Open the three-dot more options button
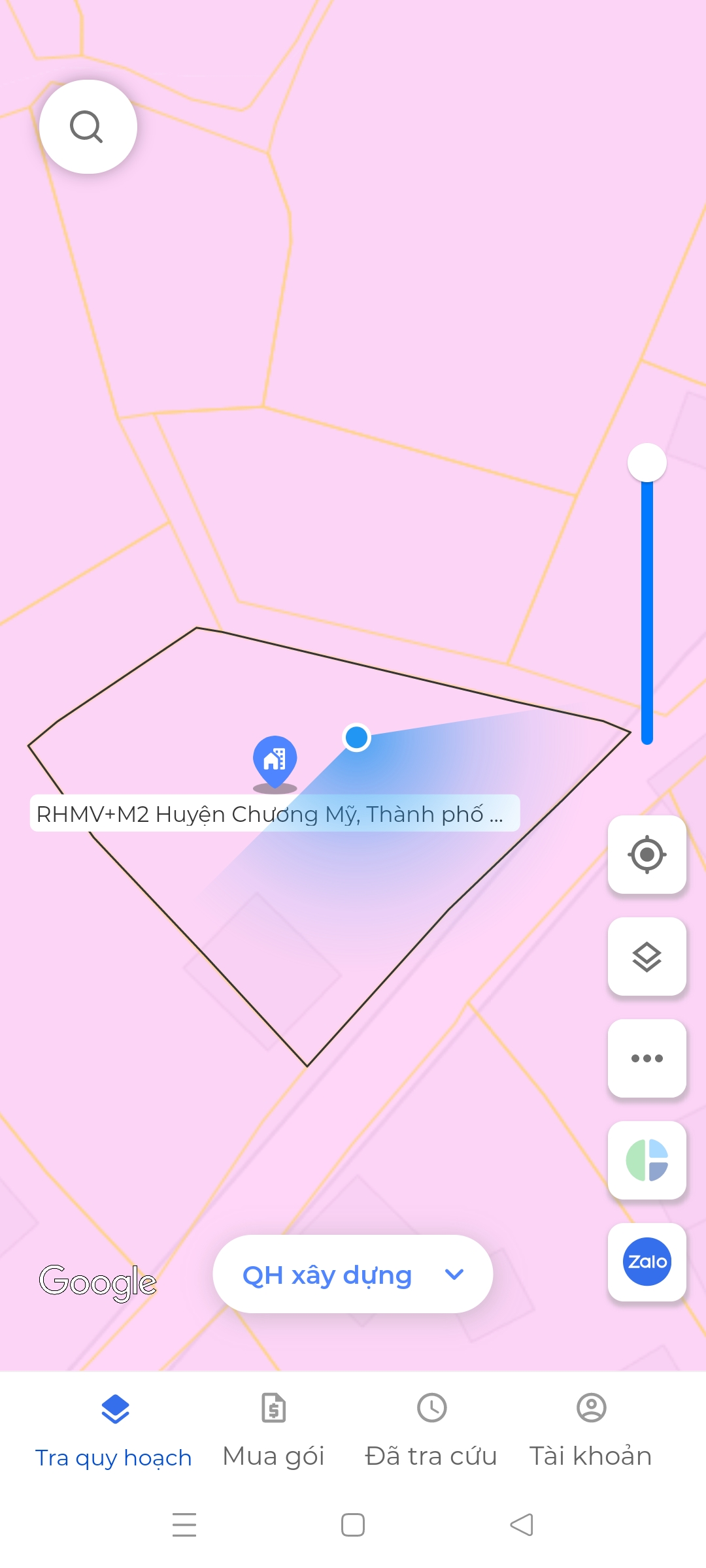 (x=647, y=1058)
